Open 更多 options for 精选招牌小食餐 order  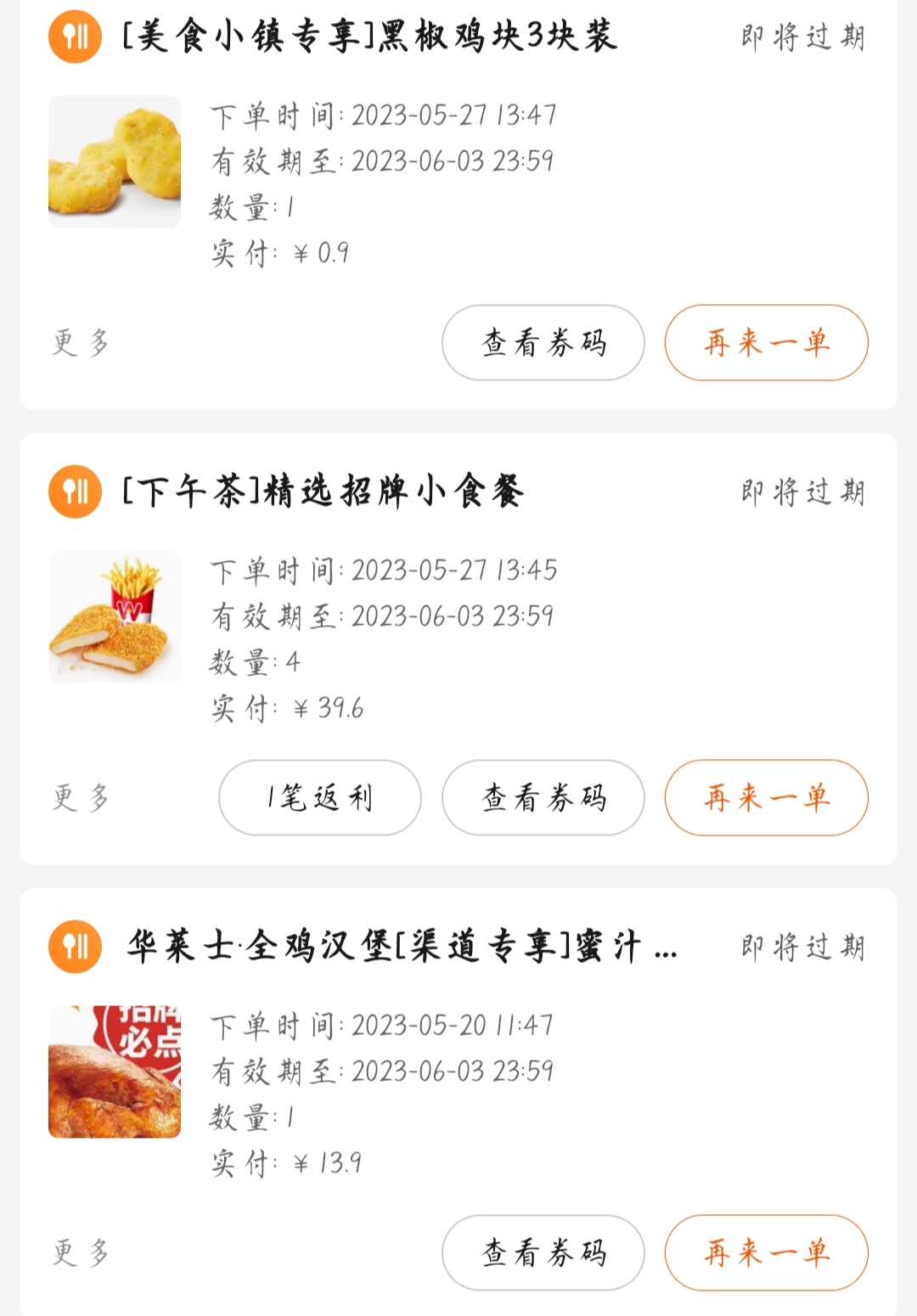coord(82,798)
